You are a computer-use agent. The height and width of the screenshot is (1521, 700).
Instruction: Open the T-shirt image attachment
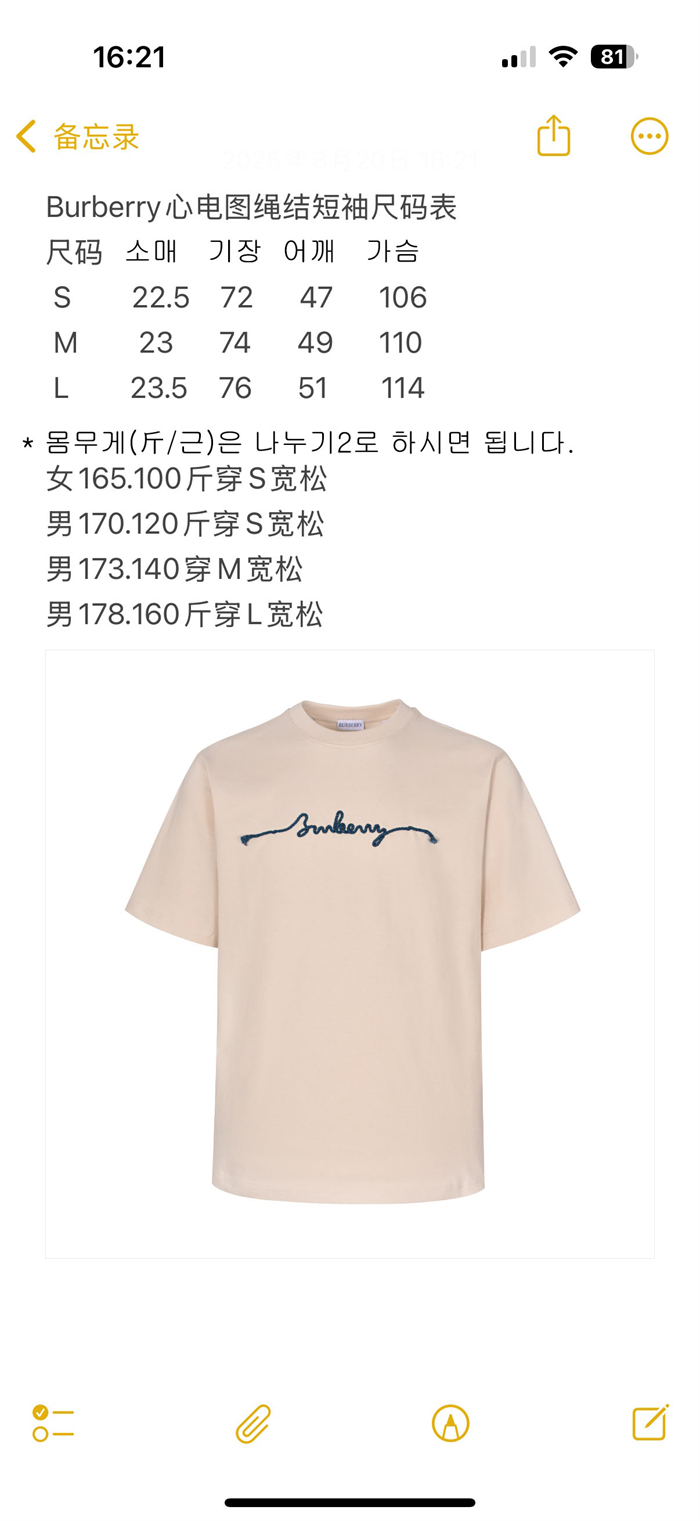pos(350,953)
